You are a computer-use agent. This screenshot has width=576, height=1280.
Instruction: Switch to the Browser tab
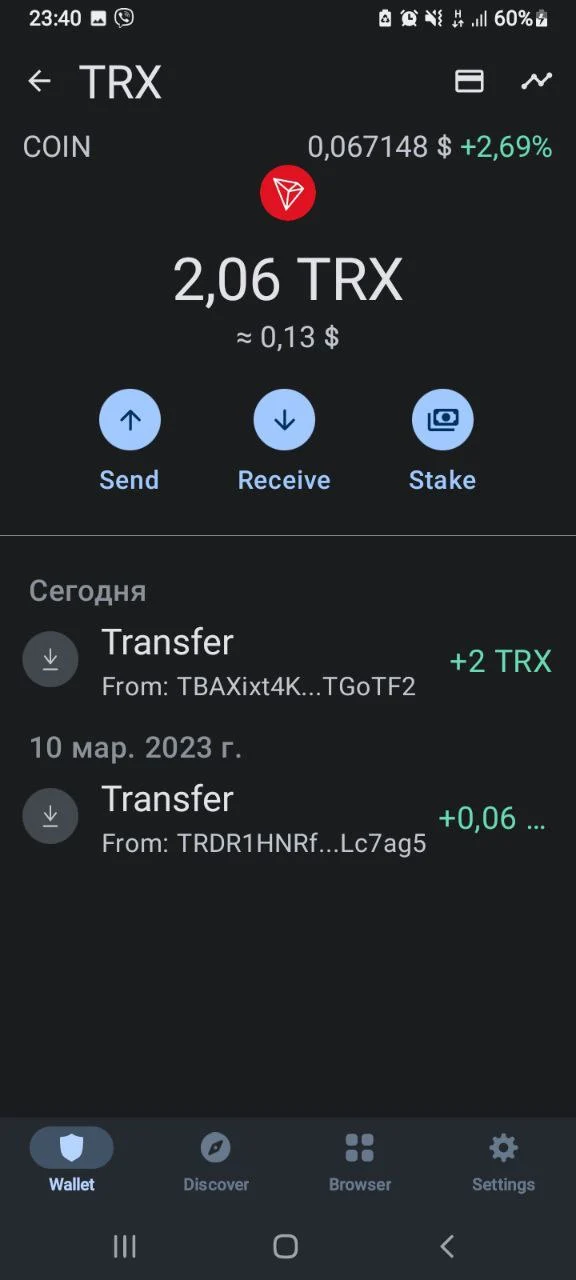click(x=360, y=1160)
